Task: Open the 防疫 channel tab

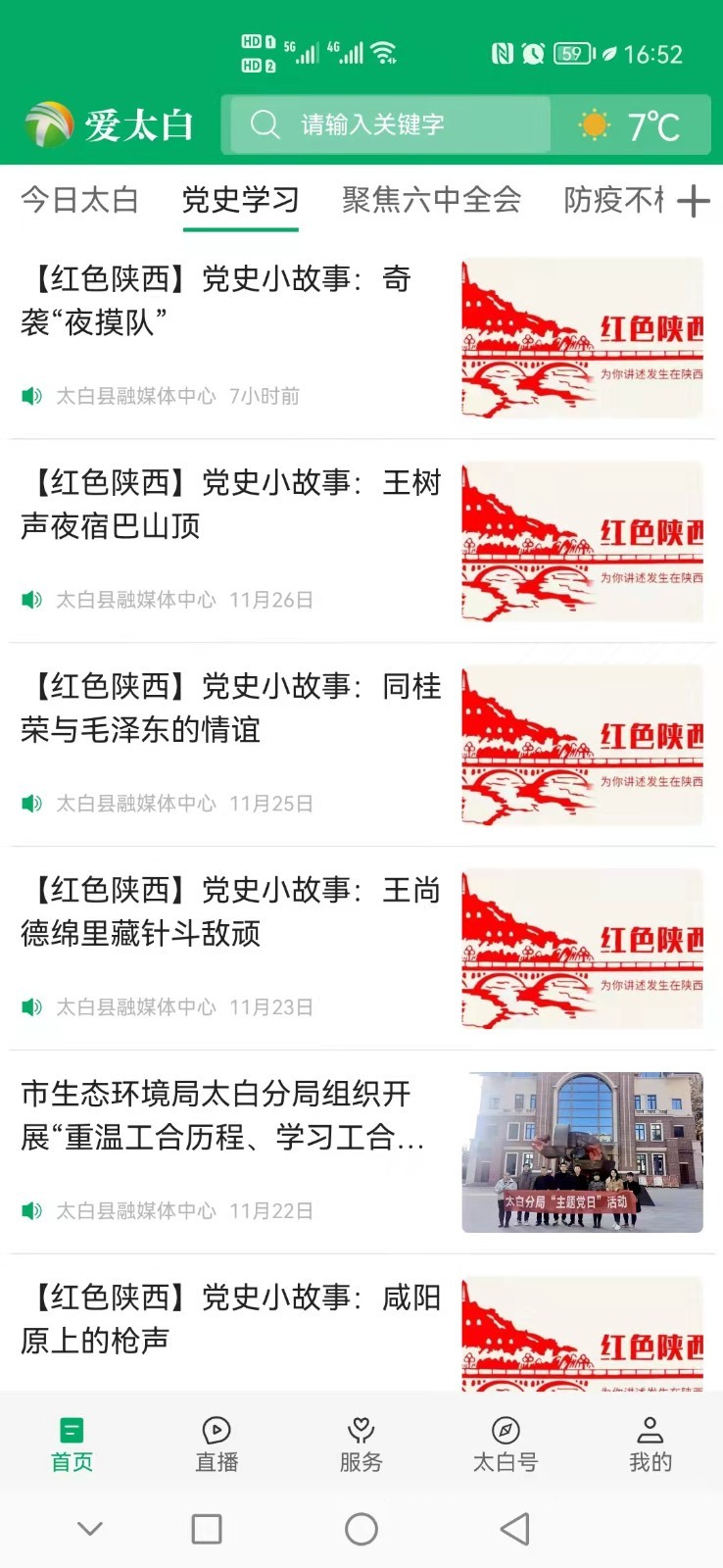Action: [612, 200]
